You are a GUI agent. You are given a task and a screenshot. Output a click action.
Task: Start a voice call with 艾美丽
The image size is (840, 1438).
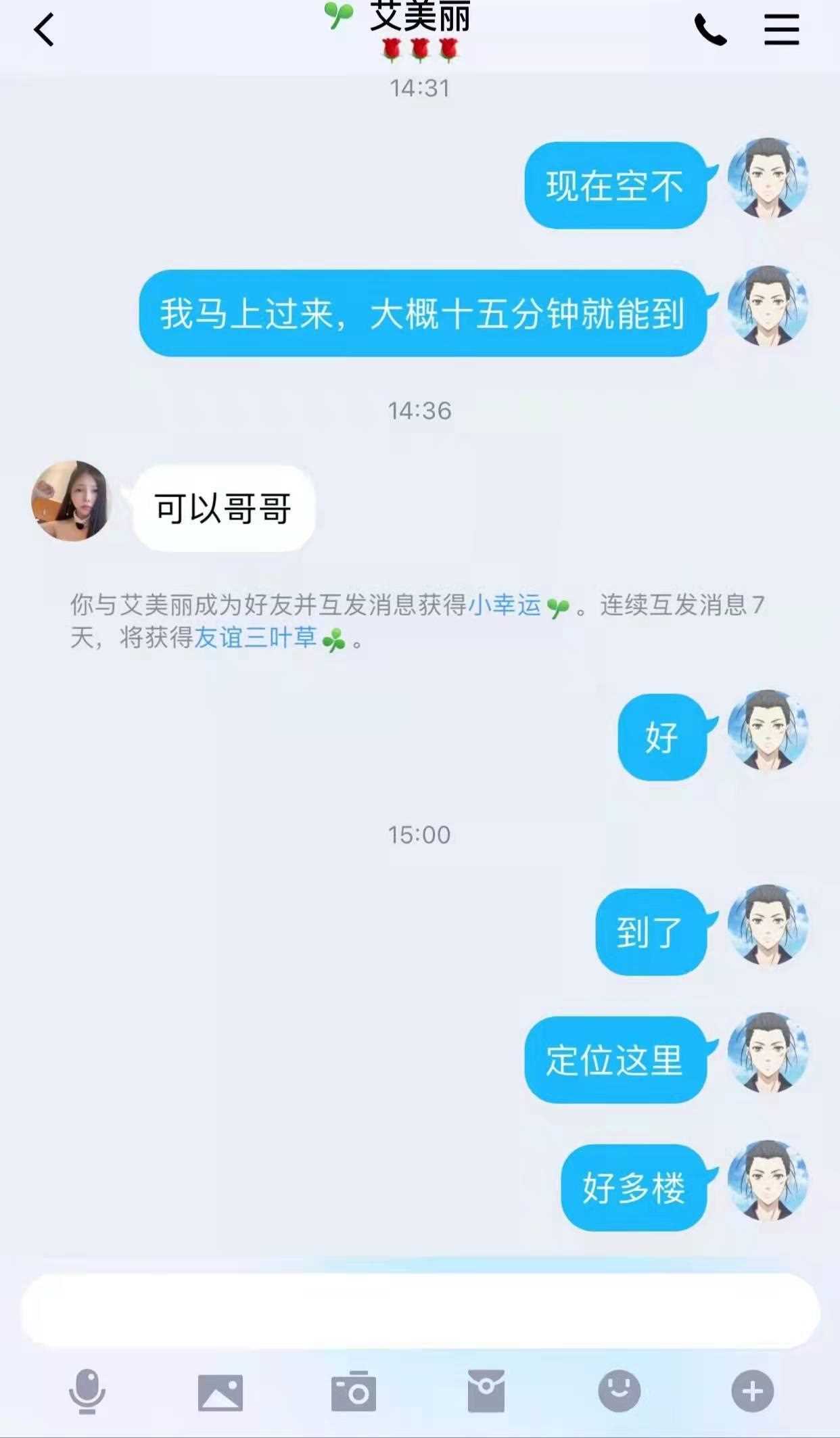click(x=710, y=31)
